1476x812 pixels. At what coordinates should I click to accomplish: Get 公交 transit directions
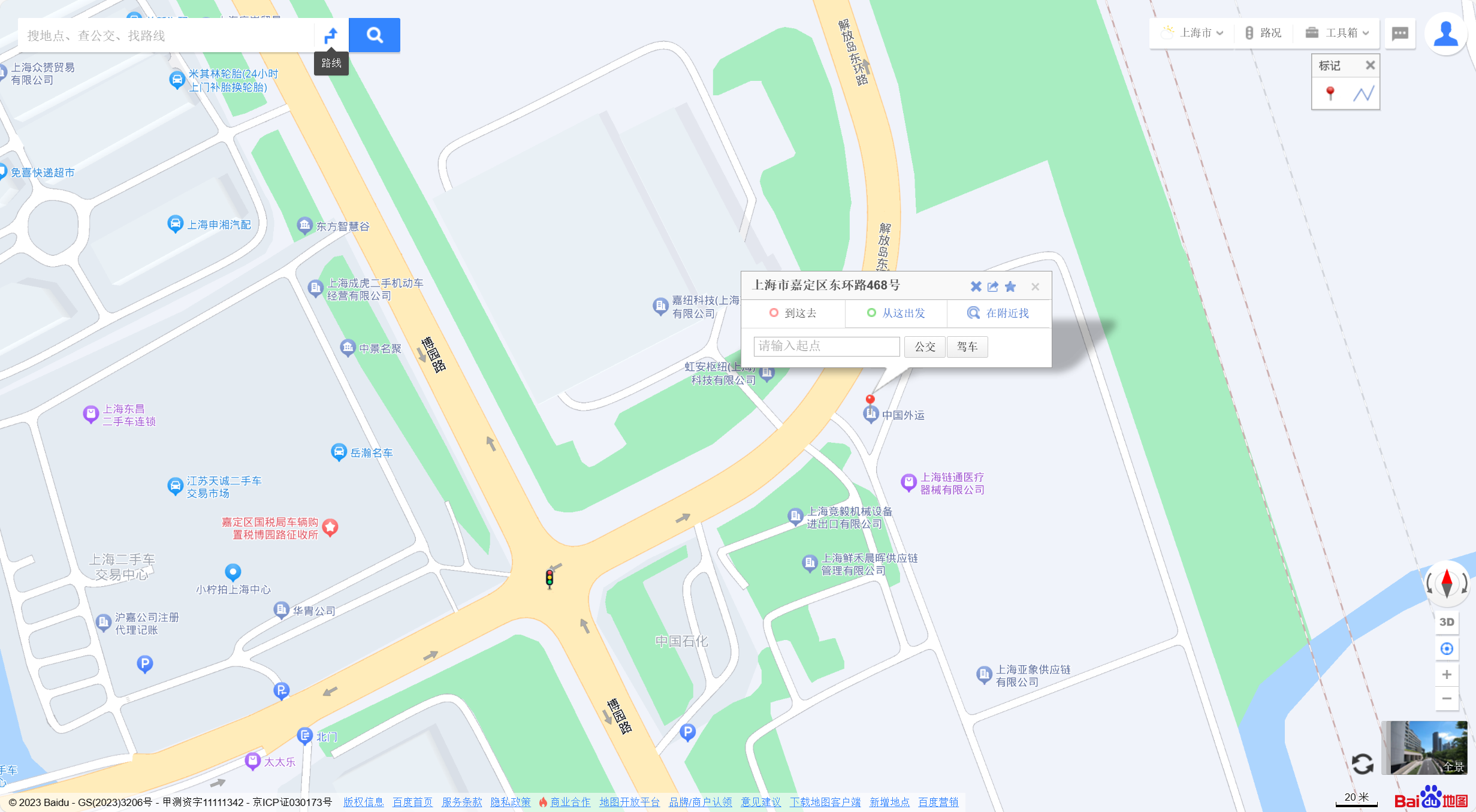point(925,346)
